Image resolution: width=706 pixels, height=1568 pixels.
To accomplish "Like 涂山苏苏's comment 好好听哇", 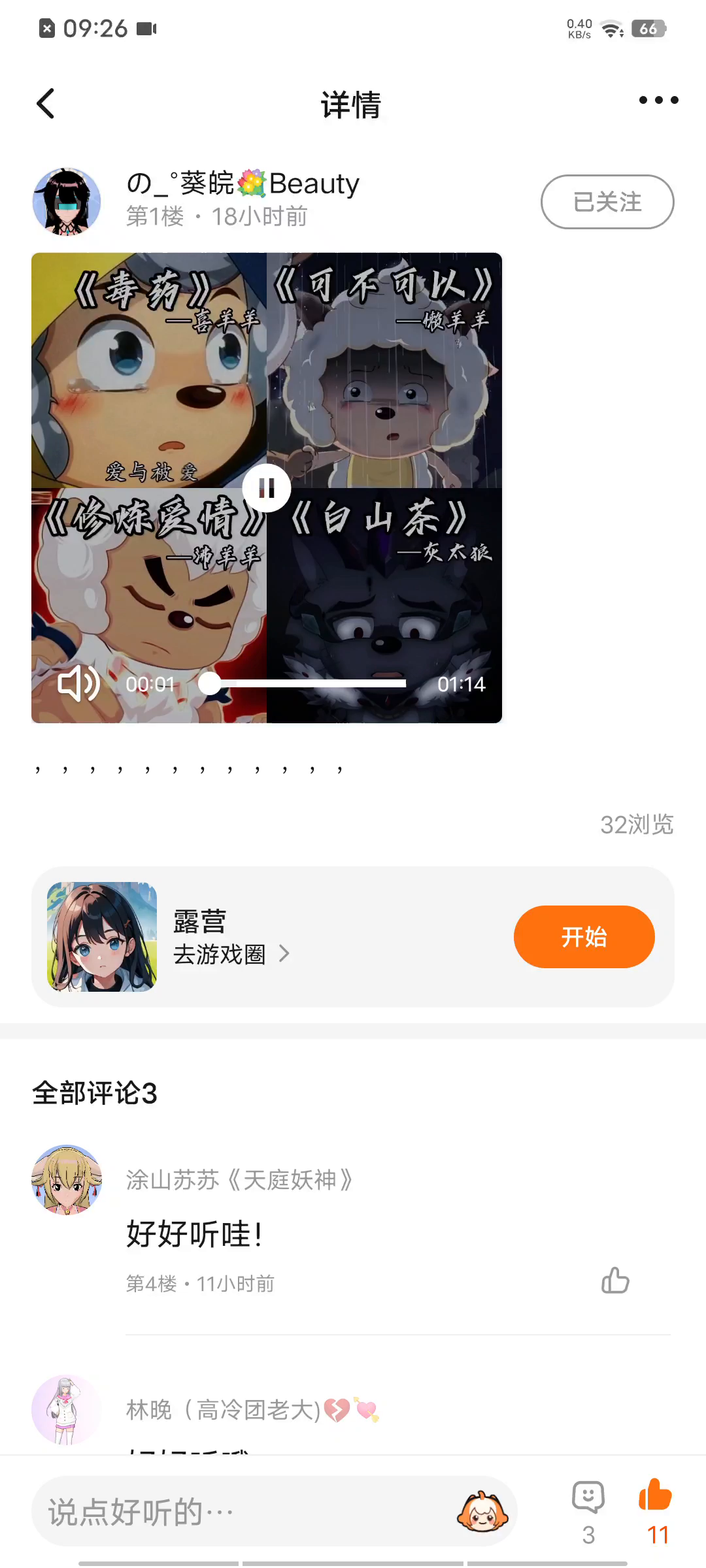I will 615,1281.
